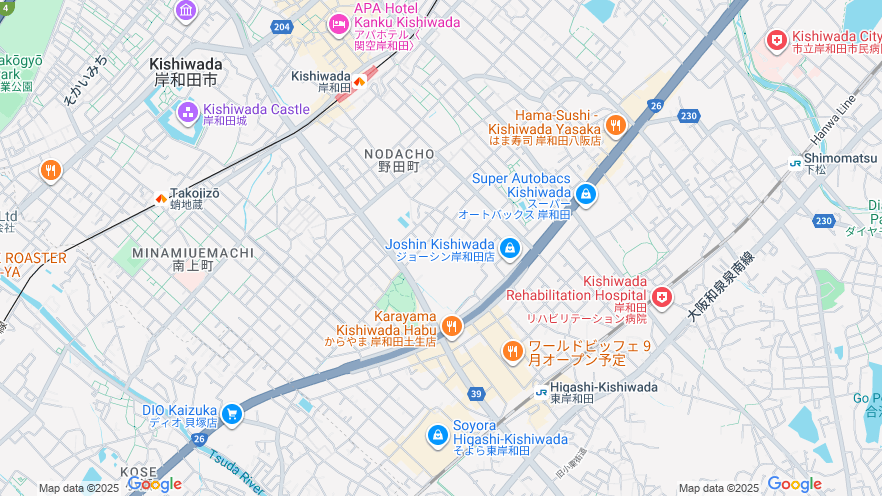Select the Shimomatsu station icon
This screenshot has width=882, height=496.
pos(795,162)
